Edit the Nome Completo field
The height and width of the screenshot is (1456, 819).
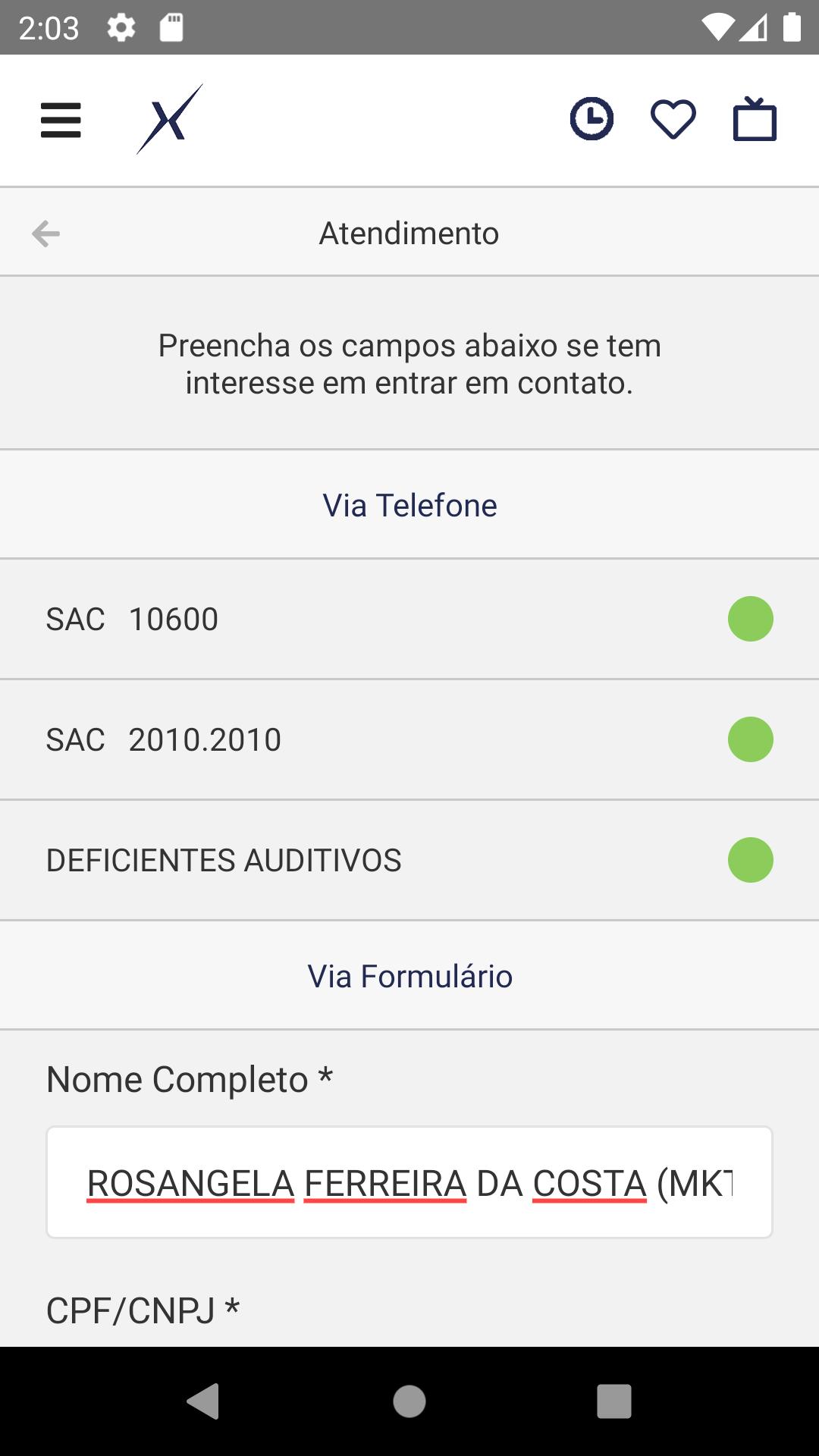[x=409, y=1182]
